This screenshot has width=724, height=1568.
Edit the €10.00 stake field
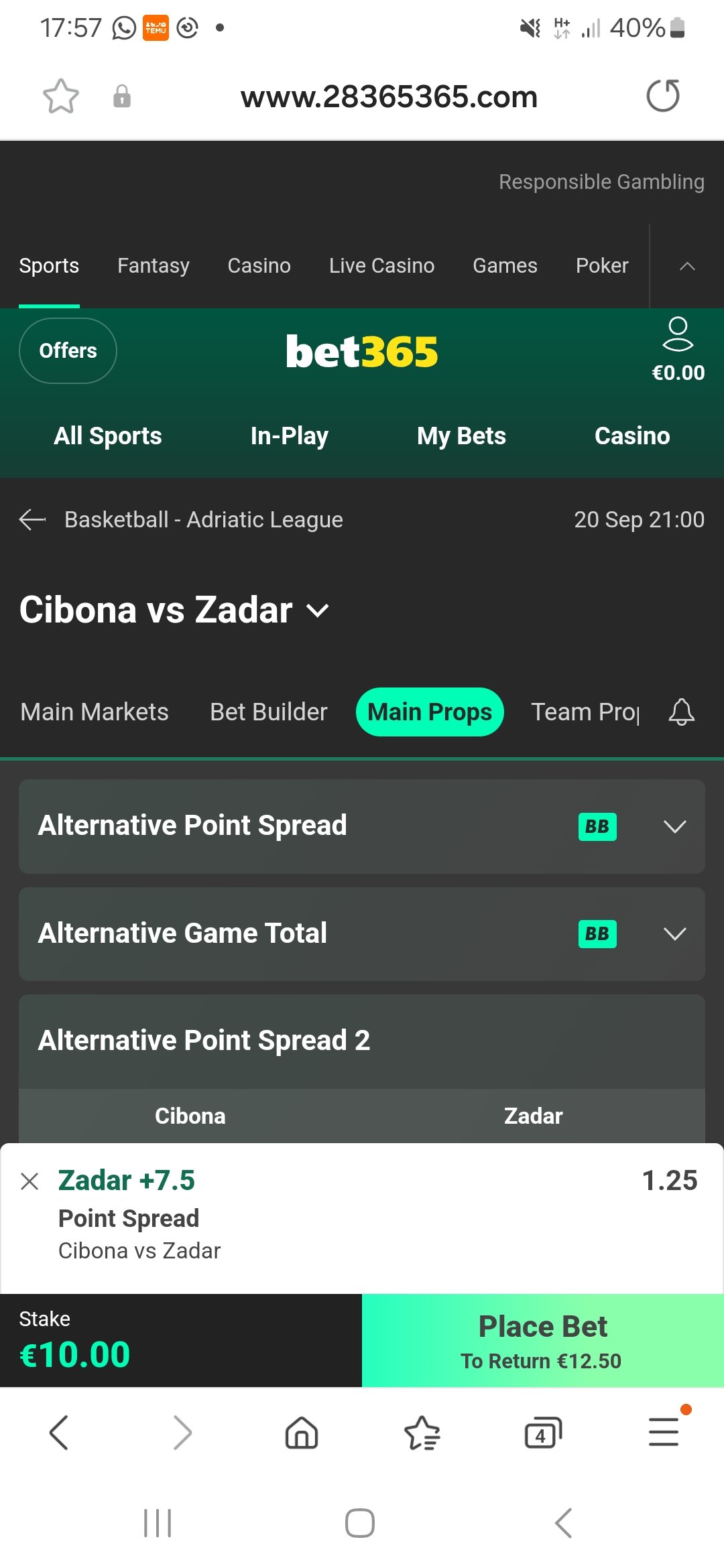tap(181, 1340)
